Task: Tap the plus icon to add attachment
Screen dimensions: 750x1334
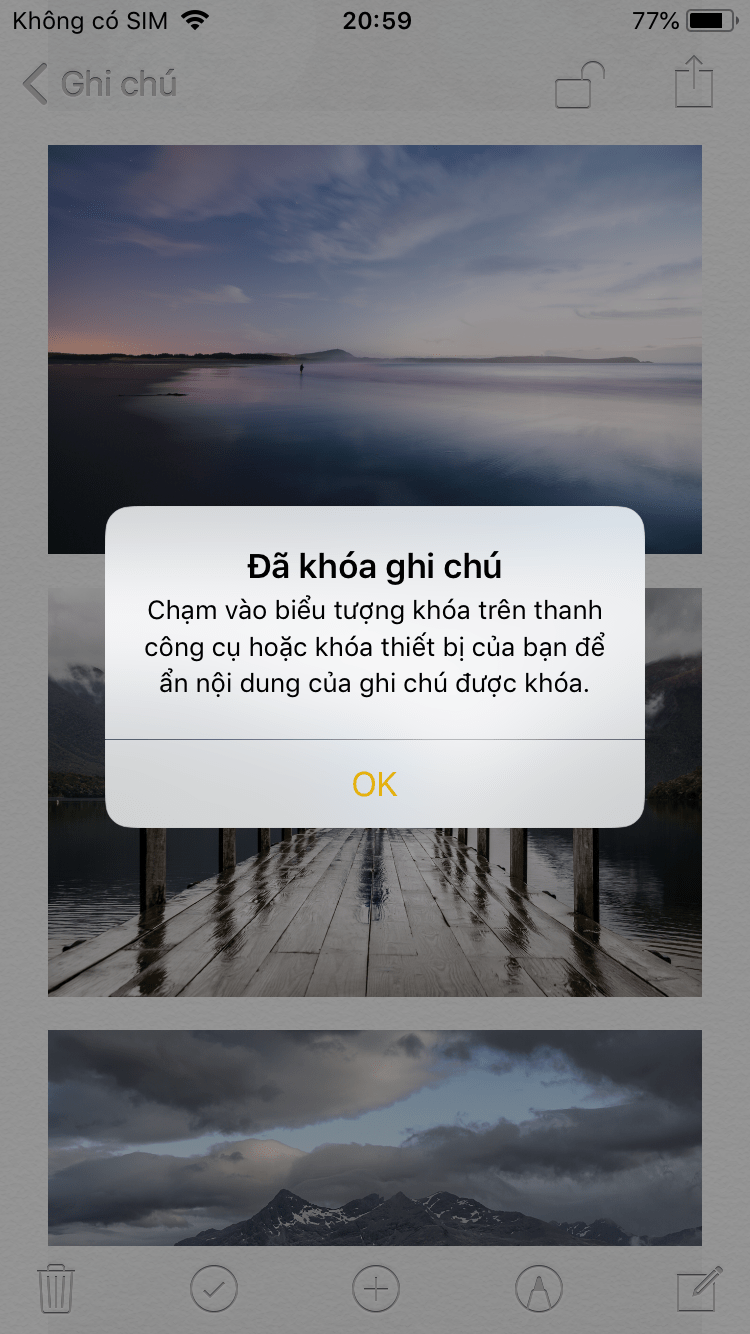Action: 376,1288
